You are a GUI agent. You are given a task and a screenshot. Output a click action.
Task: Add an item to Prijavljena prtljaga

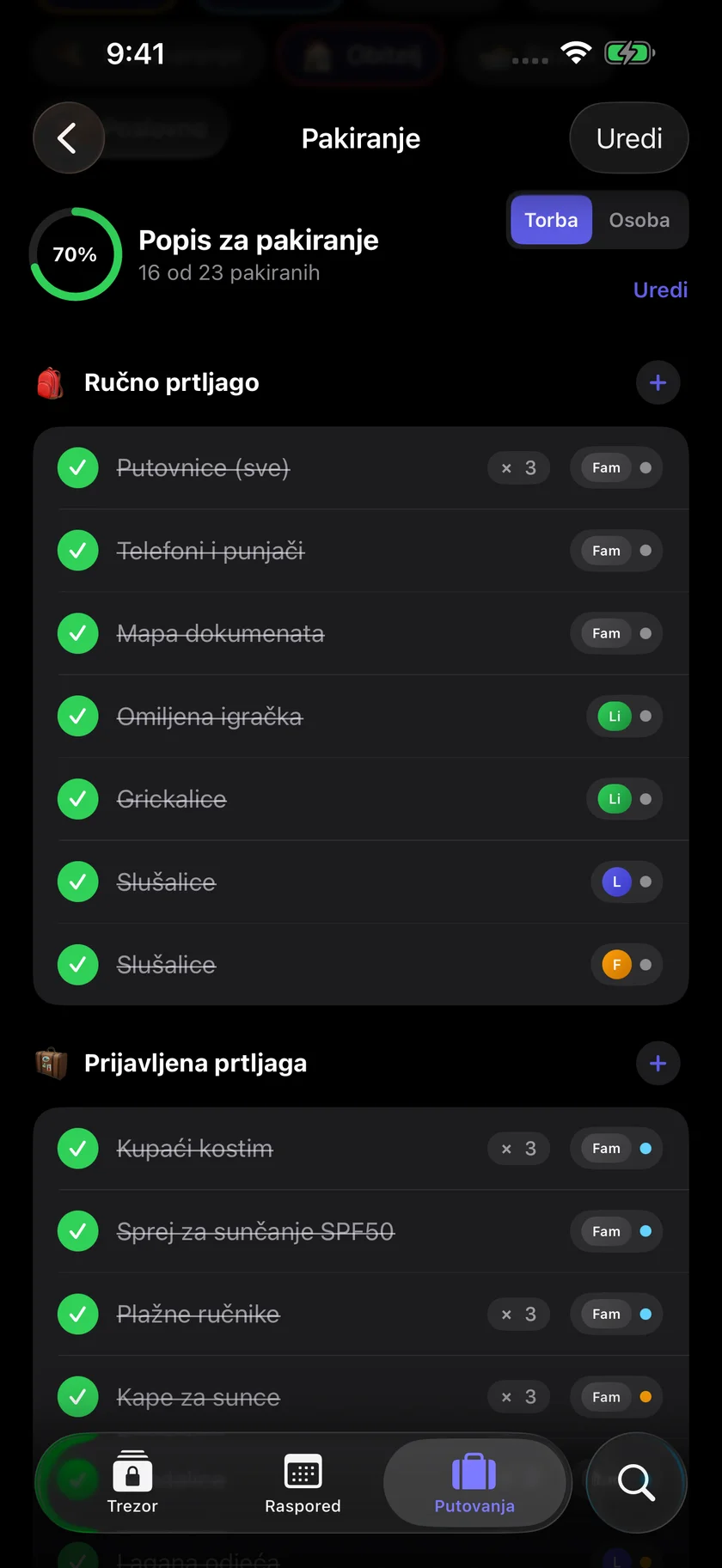point(658,1063)
